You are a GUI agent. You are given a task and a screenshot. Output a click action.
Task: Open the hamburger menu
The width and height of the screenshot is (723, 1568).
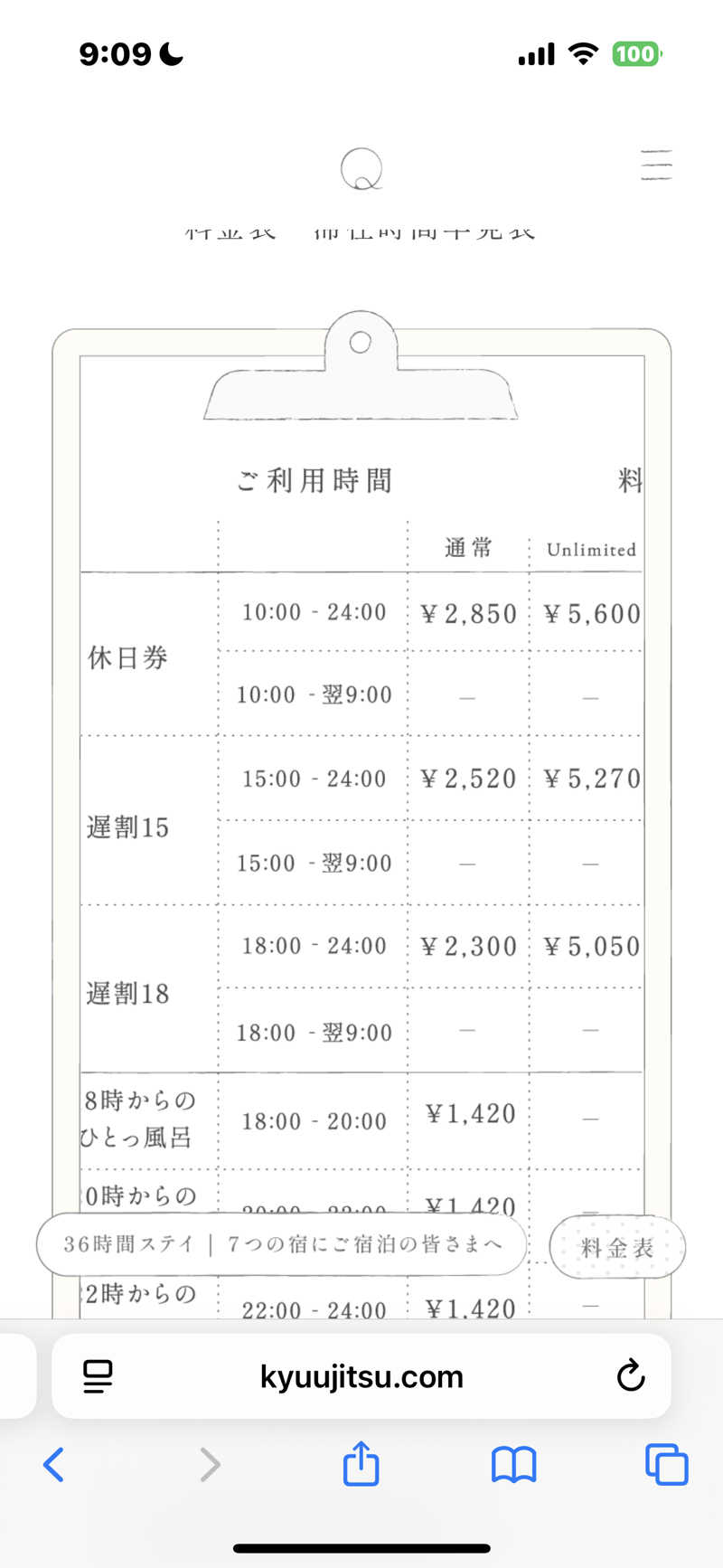point(656,165)
